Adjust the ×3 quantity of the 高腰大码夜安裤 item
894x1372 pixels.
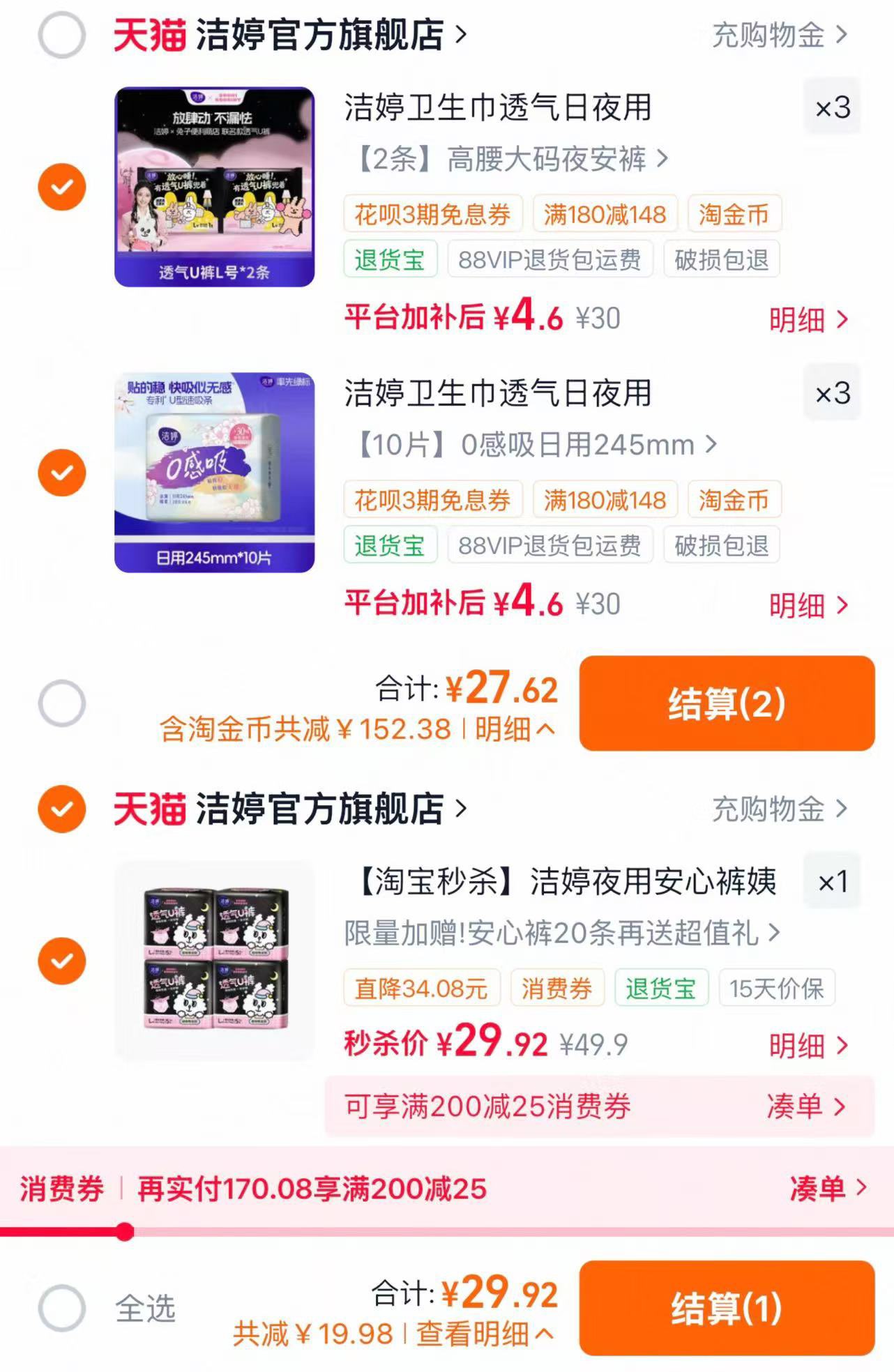(x=832, y=108)
